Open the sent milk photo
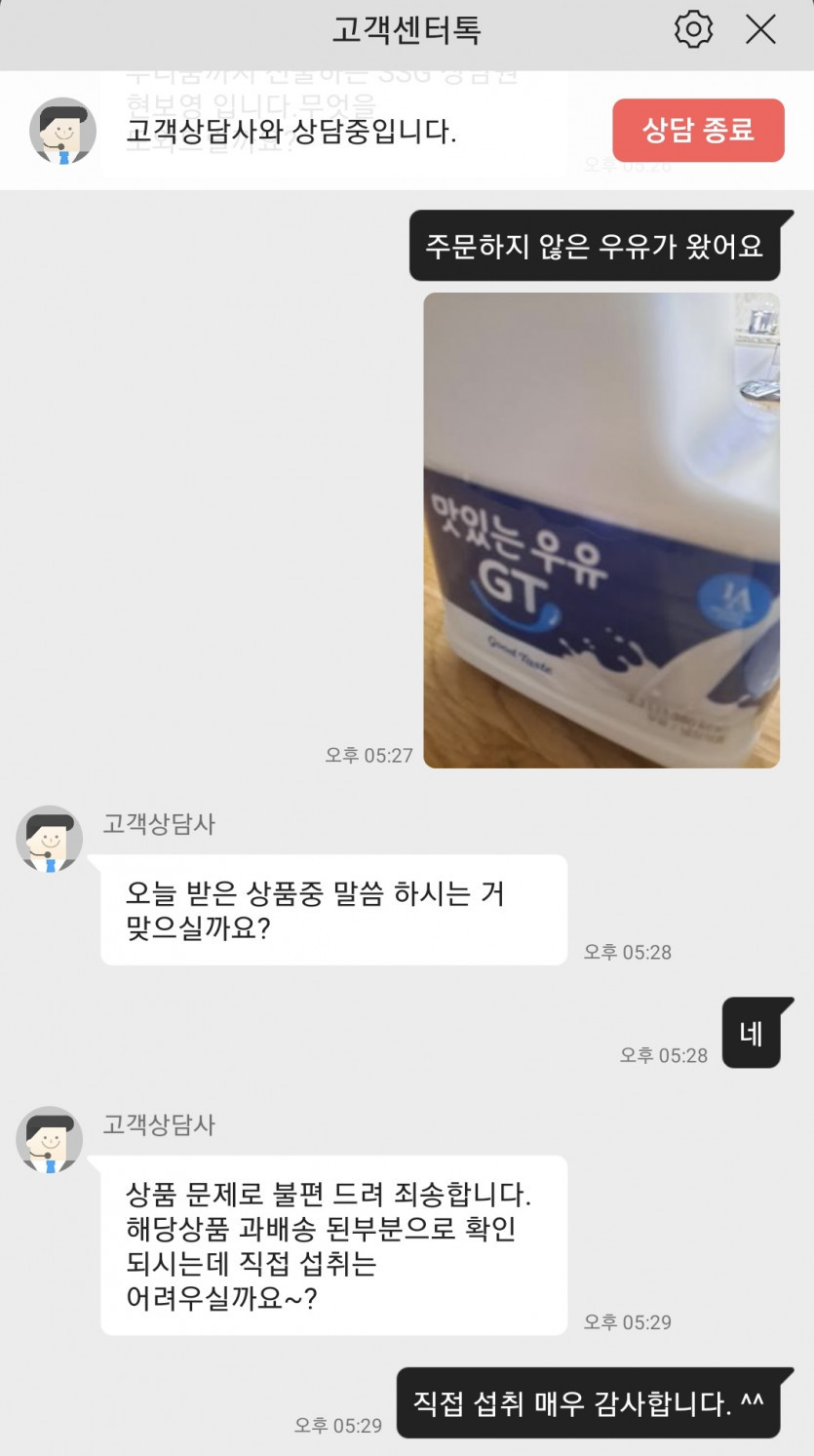Screen dimensions: 814x1456 [601, 530]
